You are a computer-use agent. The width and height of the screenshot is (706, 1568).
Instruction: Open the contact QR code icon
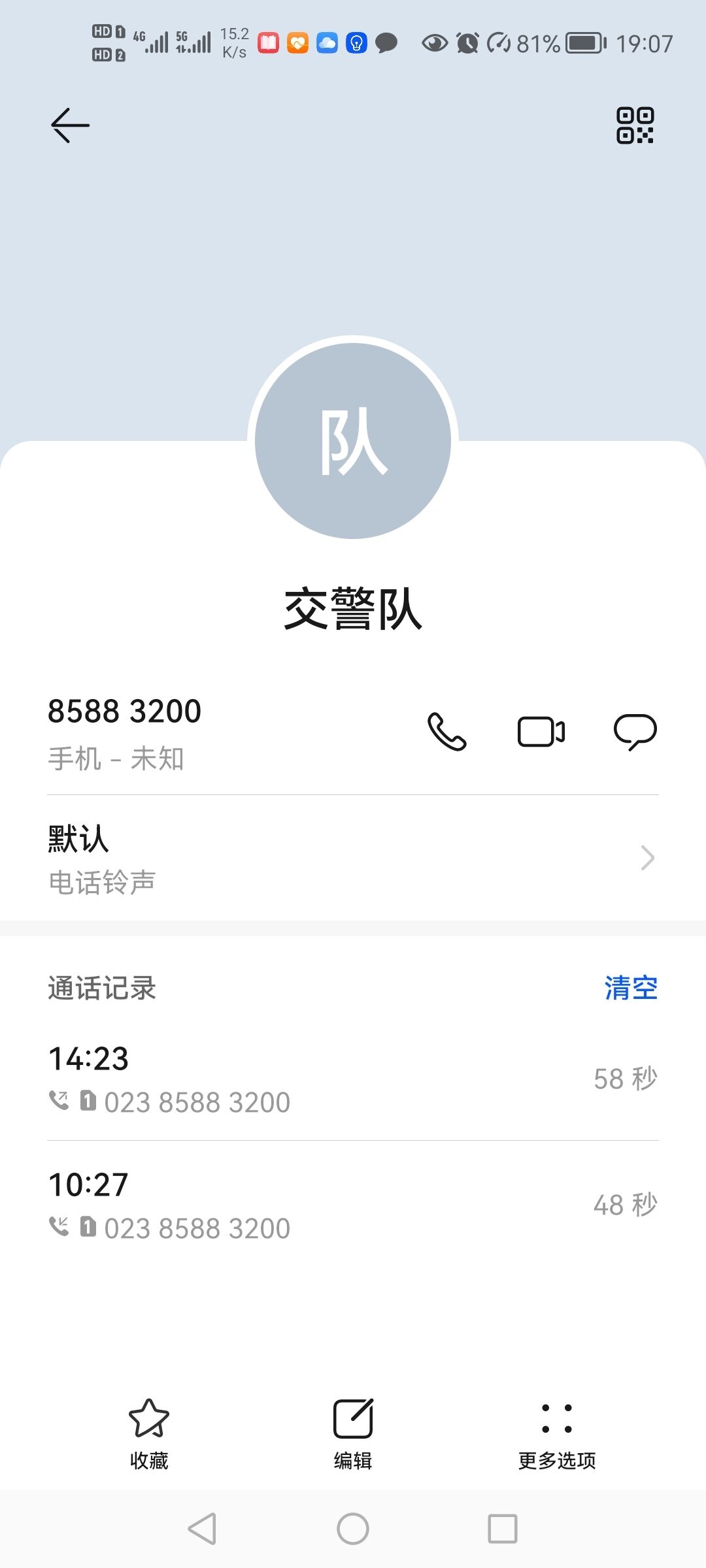tap(635, 125)
